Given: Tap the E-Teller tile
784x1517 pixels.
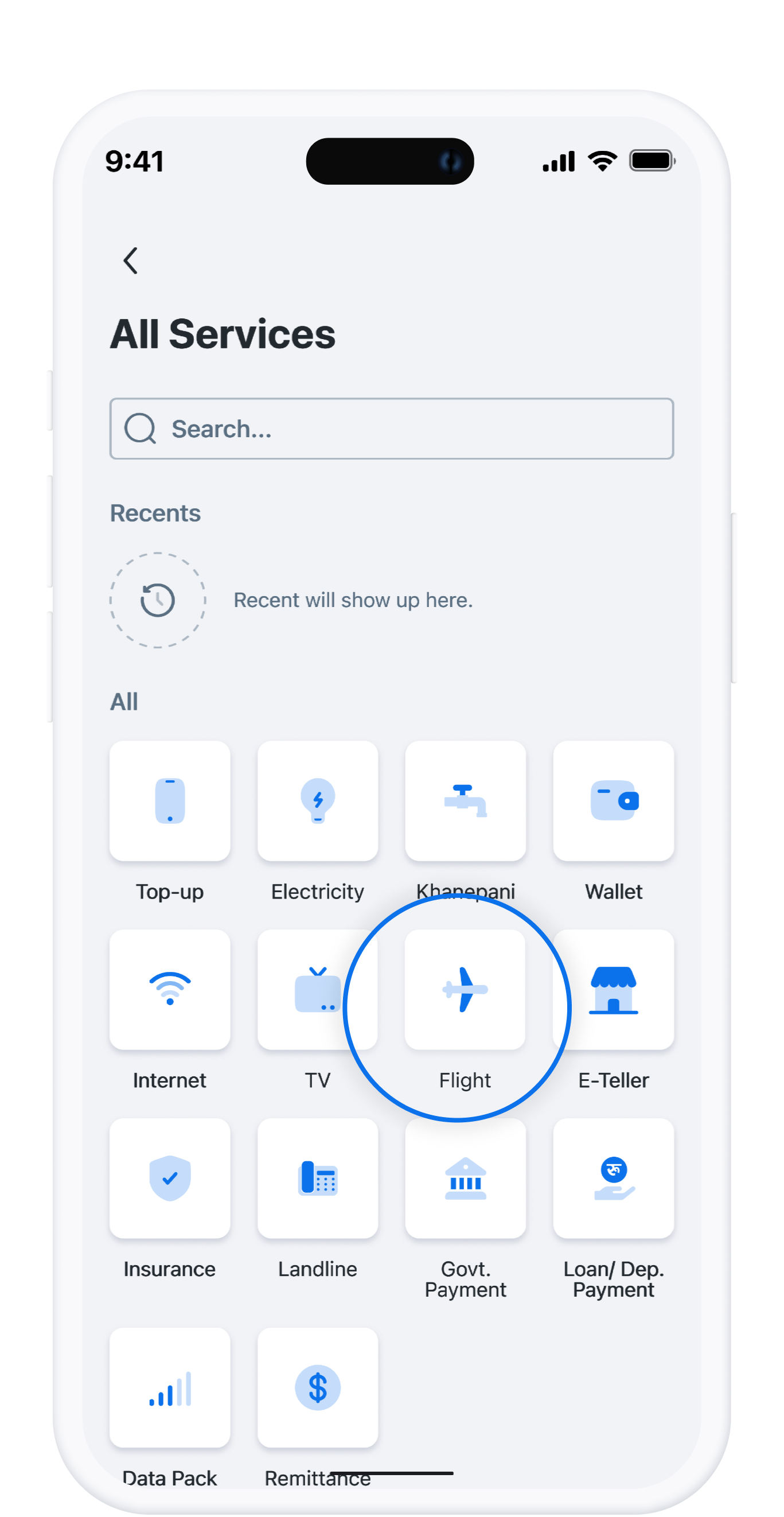Looking at the screenshot, I should [613, 989].
